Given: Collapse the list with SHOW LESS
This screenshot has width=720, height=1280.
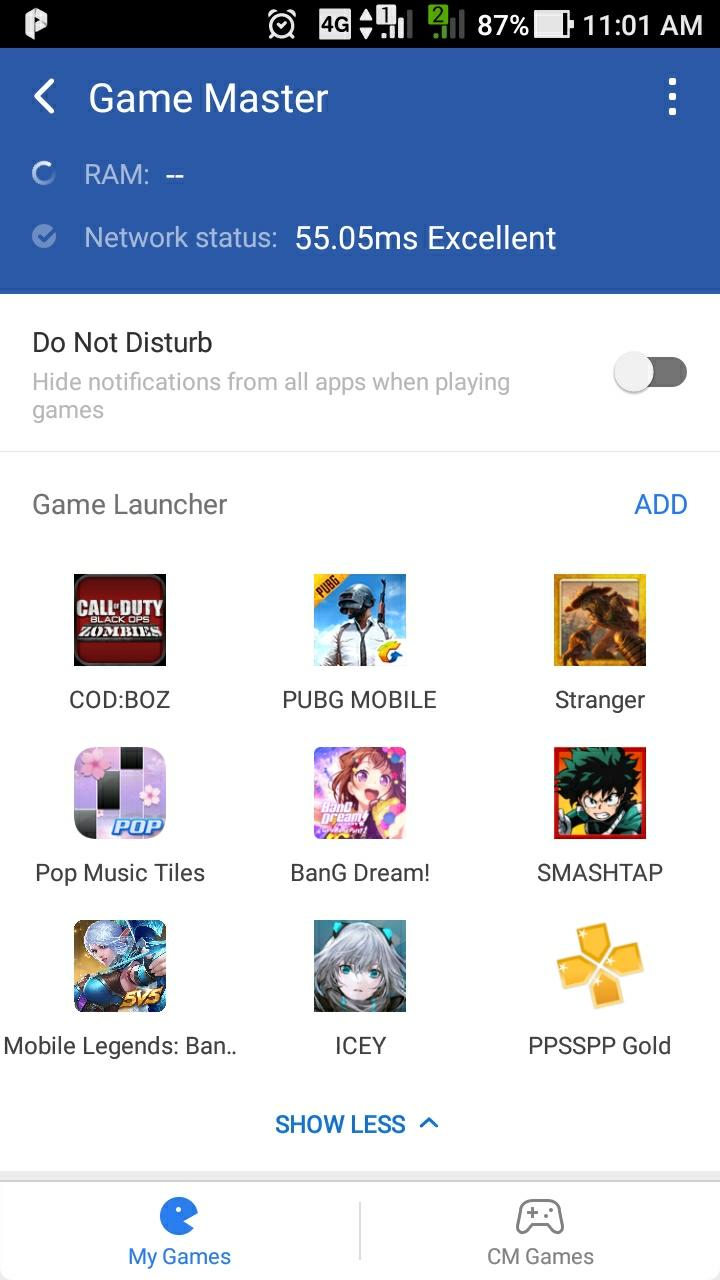Looking at the screenshot, I should (x=357, y=1124).
